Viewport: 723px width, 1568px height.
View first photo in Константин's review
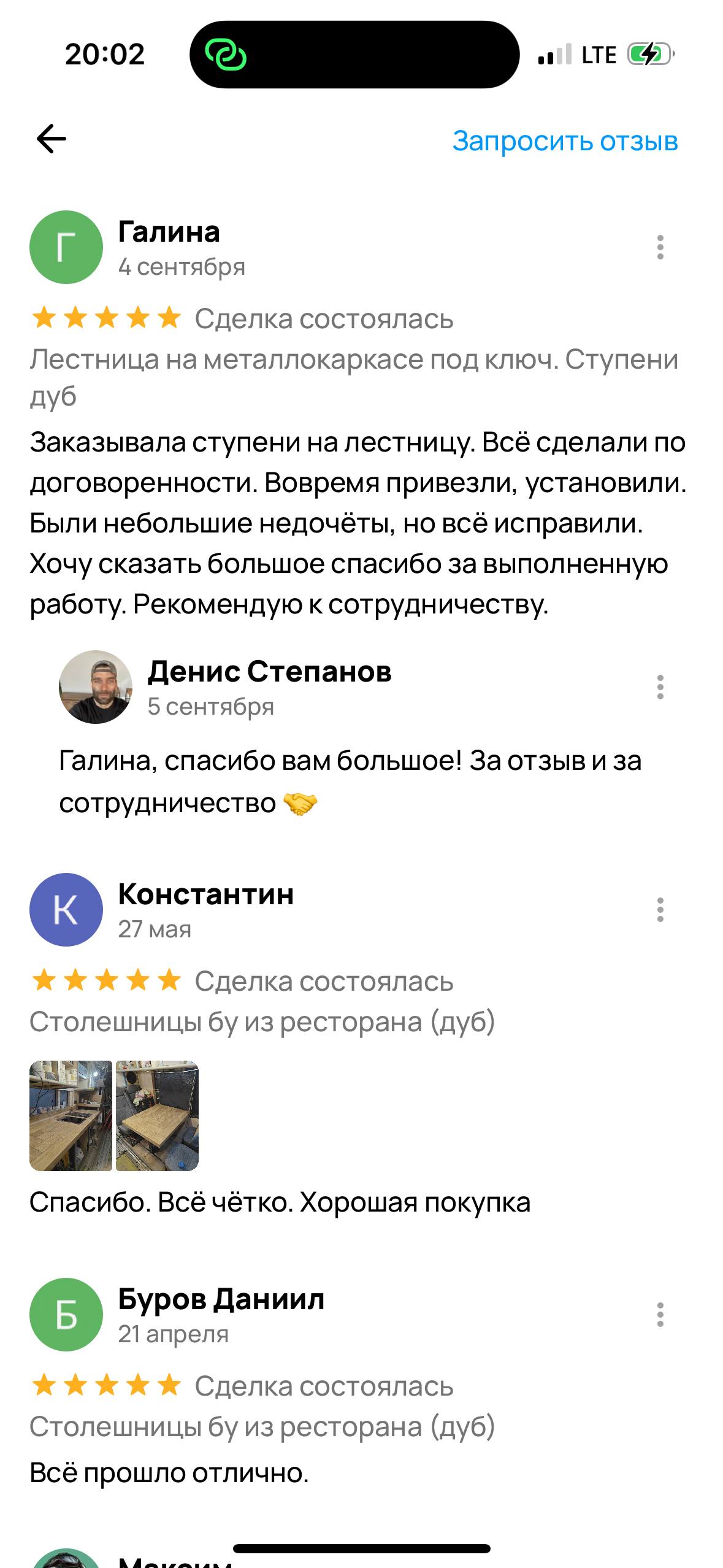71,1116
